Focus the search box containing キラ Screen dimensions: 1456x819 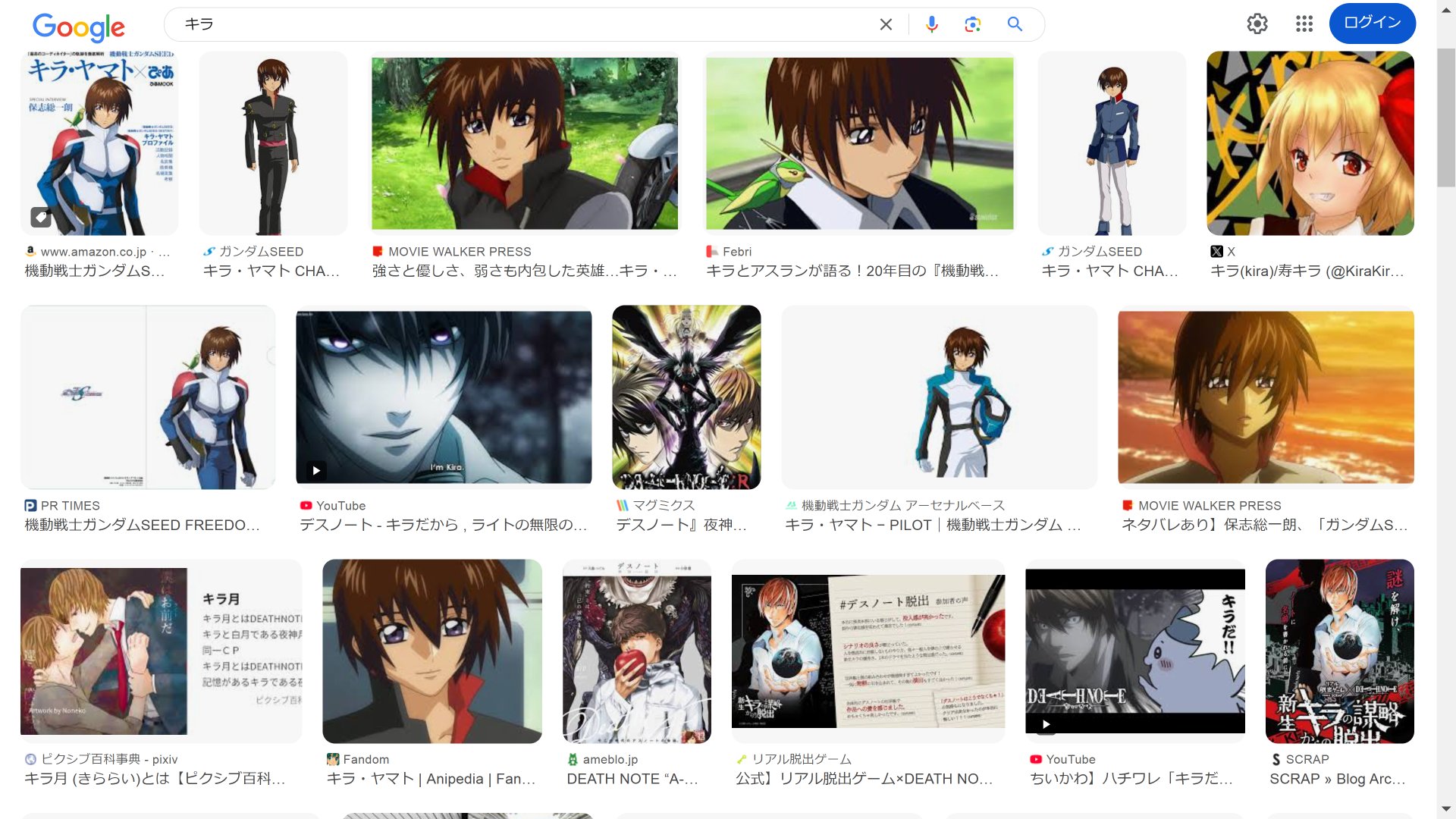click(x=523, y=24)
